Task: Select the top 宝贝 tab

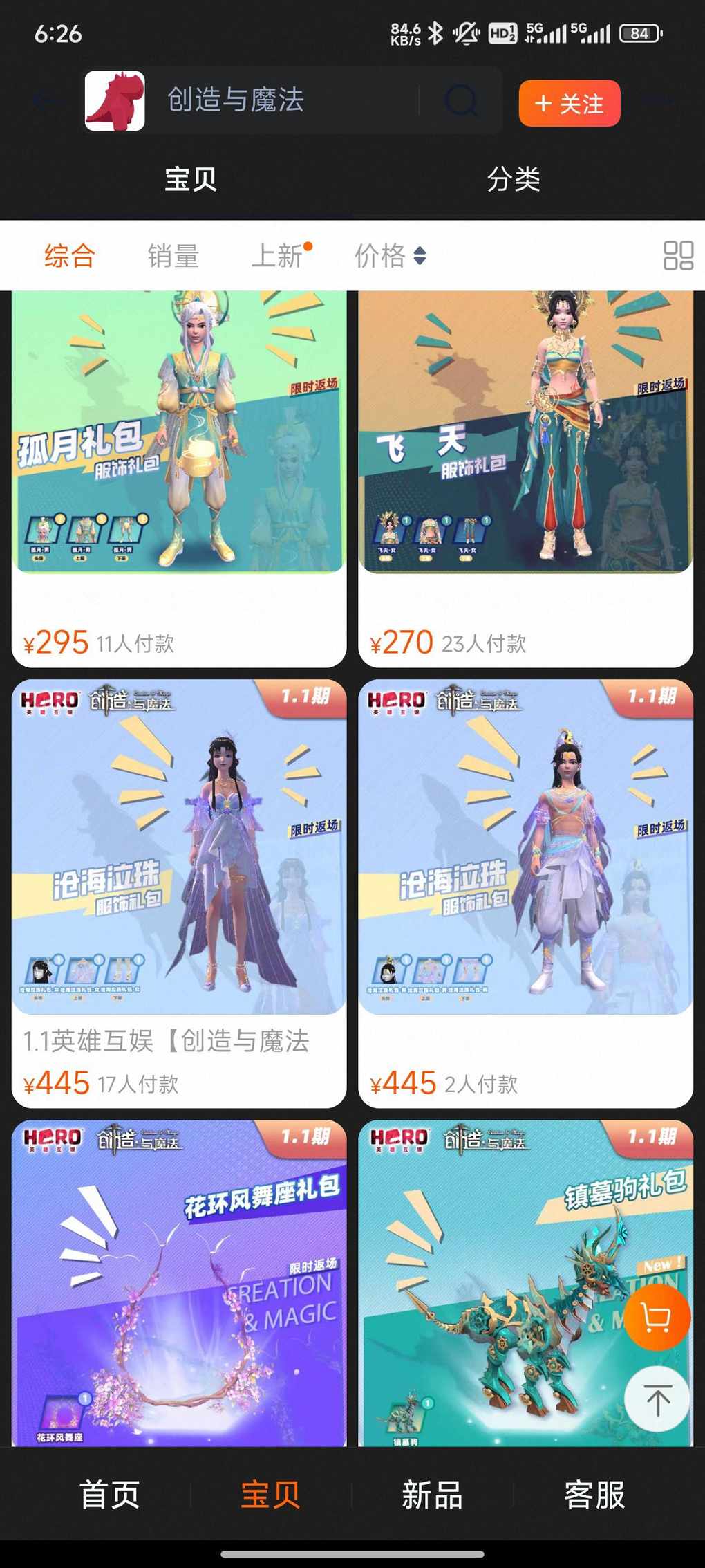Action: coord(190,179)
